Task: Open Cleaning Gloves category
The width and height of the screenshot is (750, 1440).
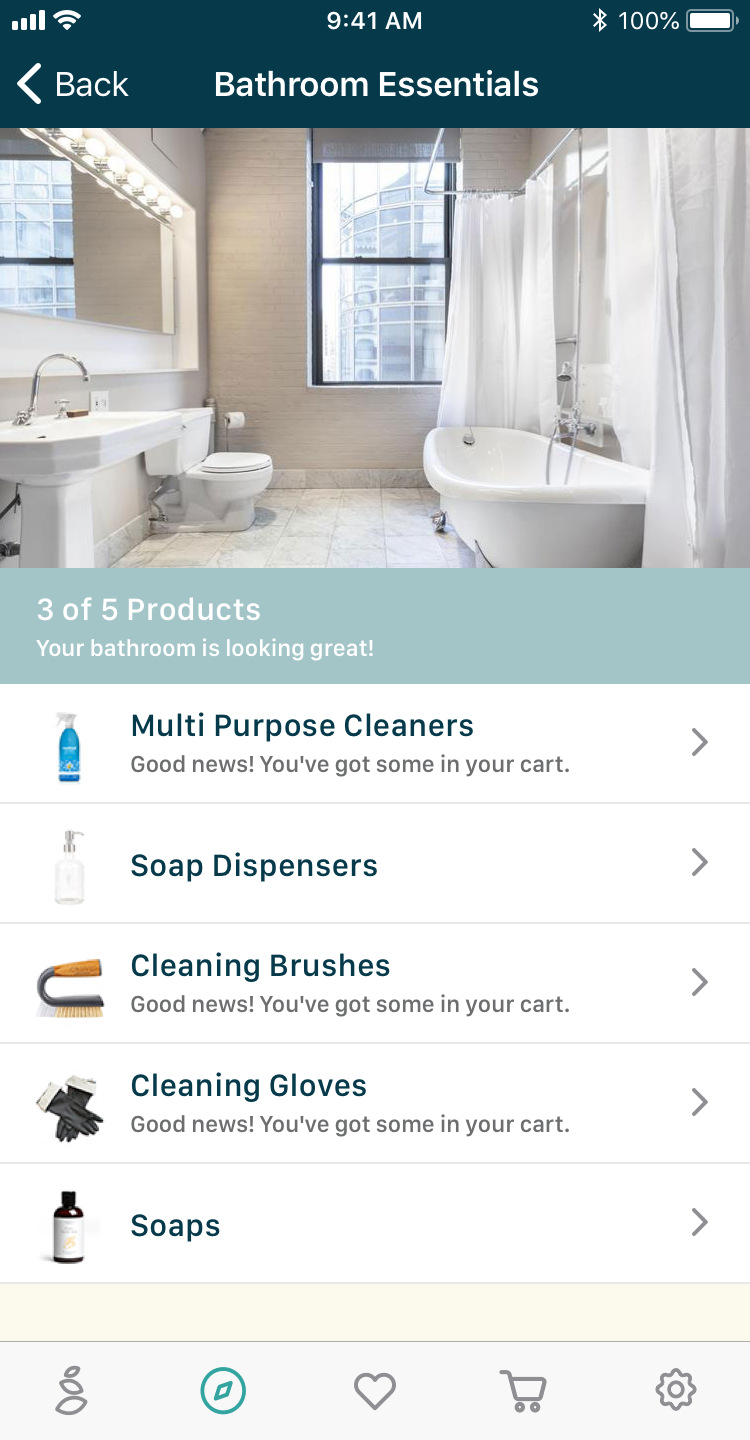Action: (375, 1103)
